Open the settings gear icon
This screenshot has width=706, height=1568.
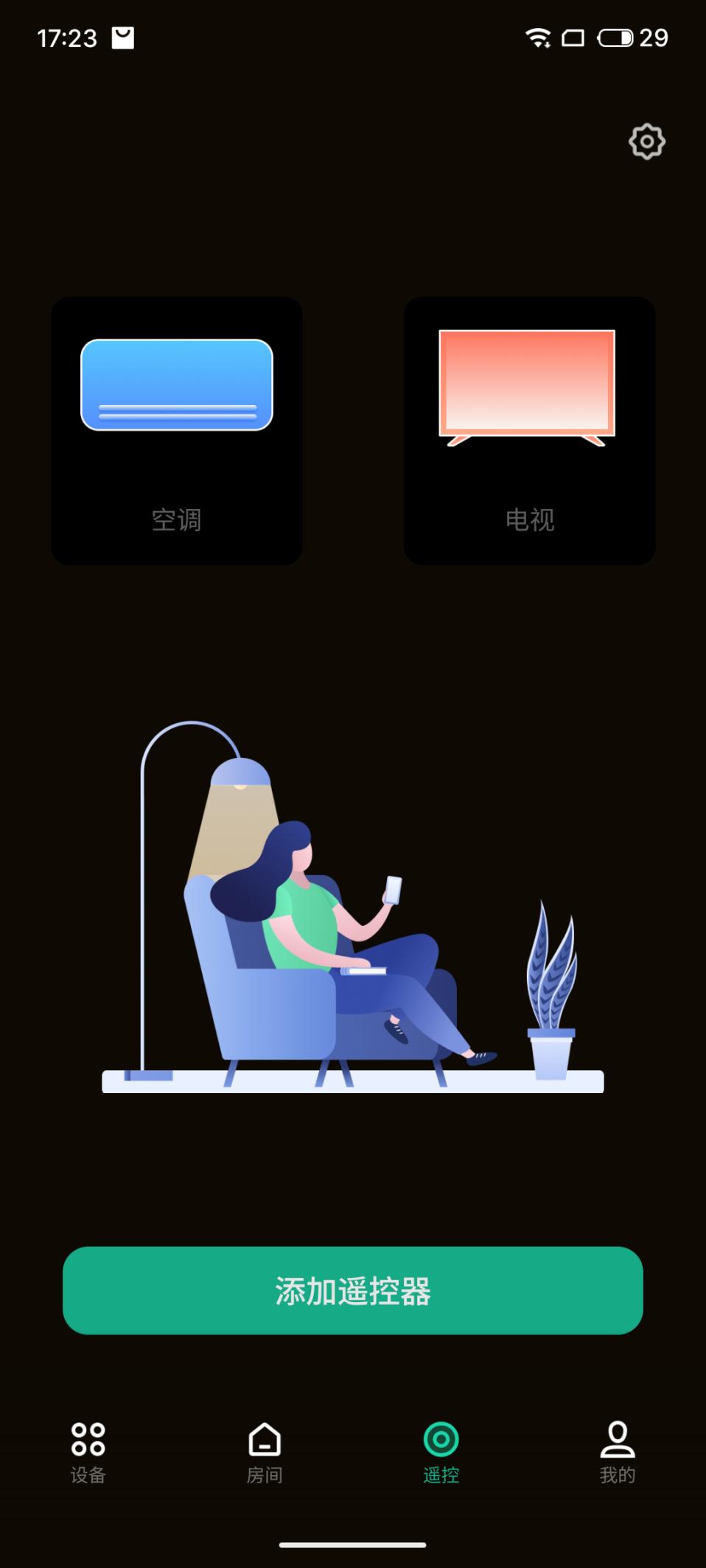[646, 143]
